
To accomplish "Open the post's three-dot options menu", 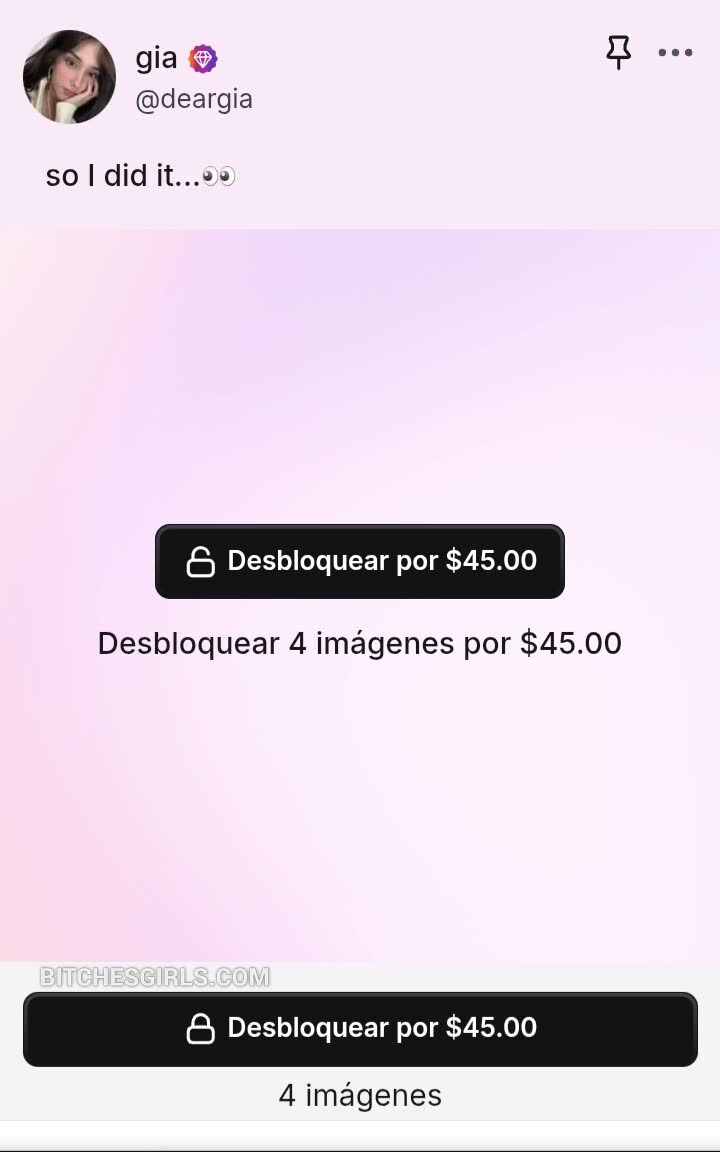I will pos(675,54).
